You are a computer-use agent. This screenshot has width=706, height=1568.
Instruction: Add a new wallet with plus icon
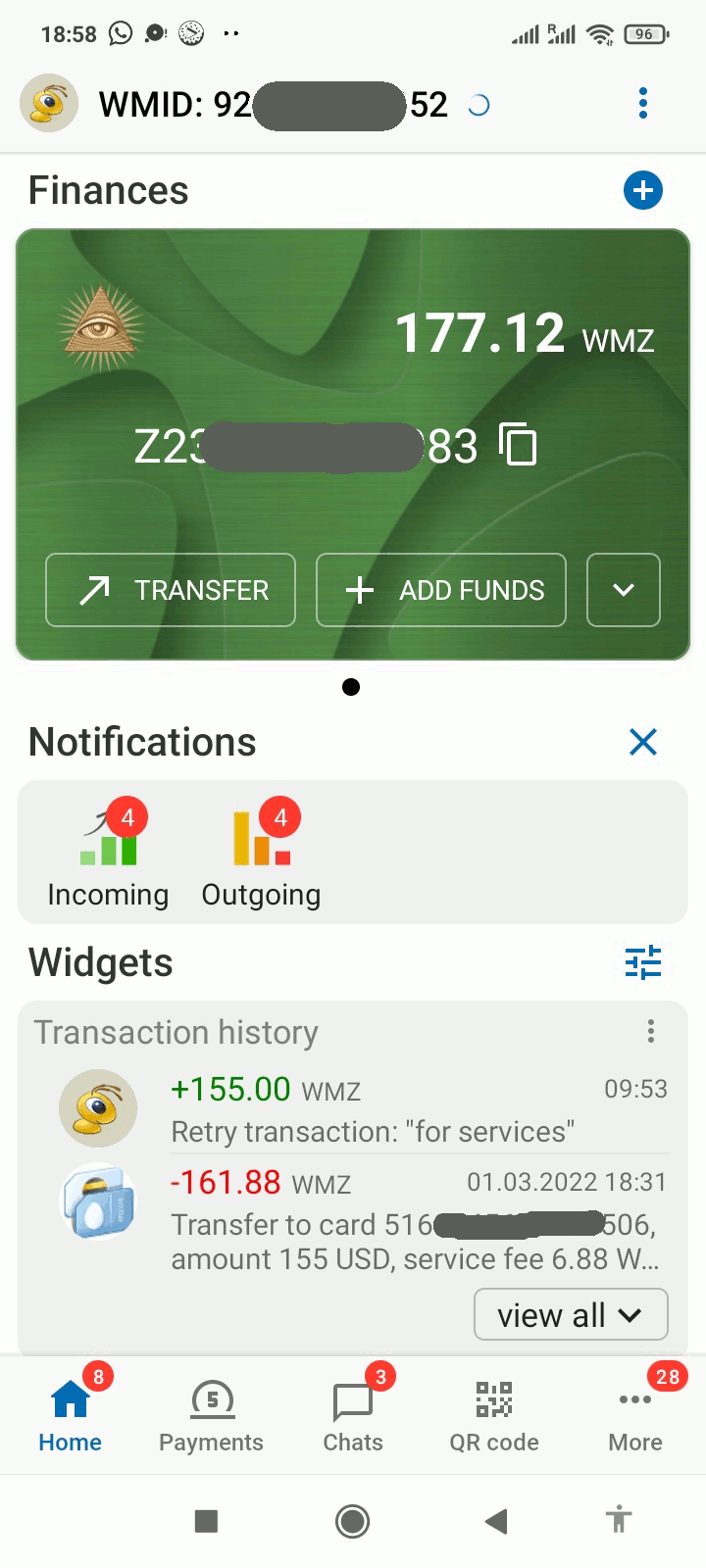click(643, 190)
